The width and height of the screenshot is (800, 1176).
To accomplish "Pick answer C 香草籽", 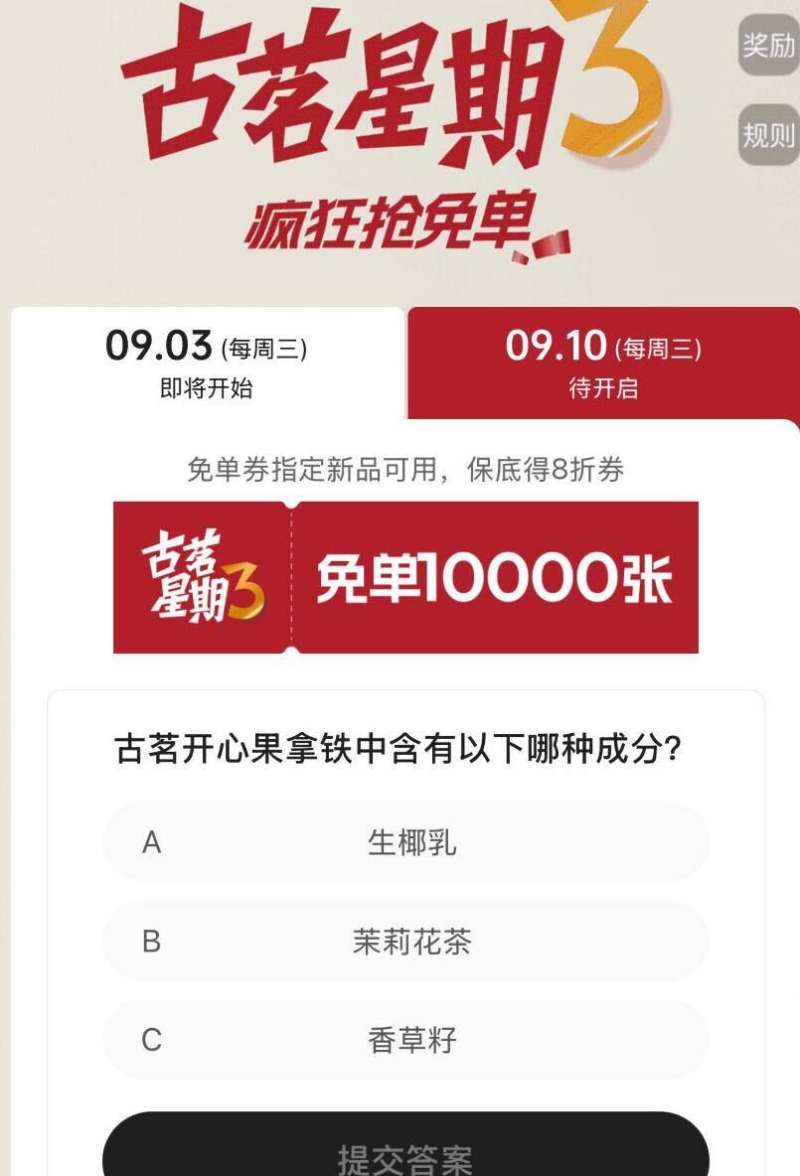I will [406, 1040].
